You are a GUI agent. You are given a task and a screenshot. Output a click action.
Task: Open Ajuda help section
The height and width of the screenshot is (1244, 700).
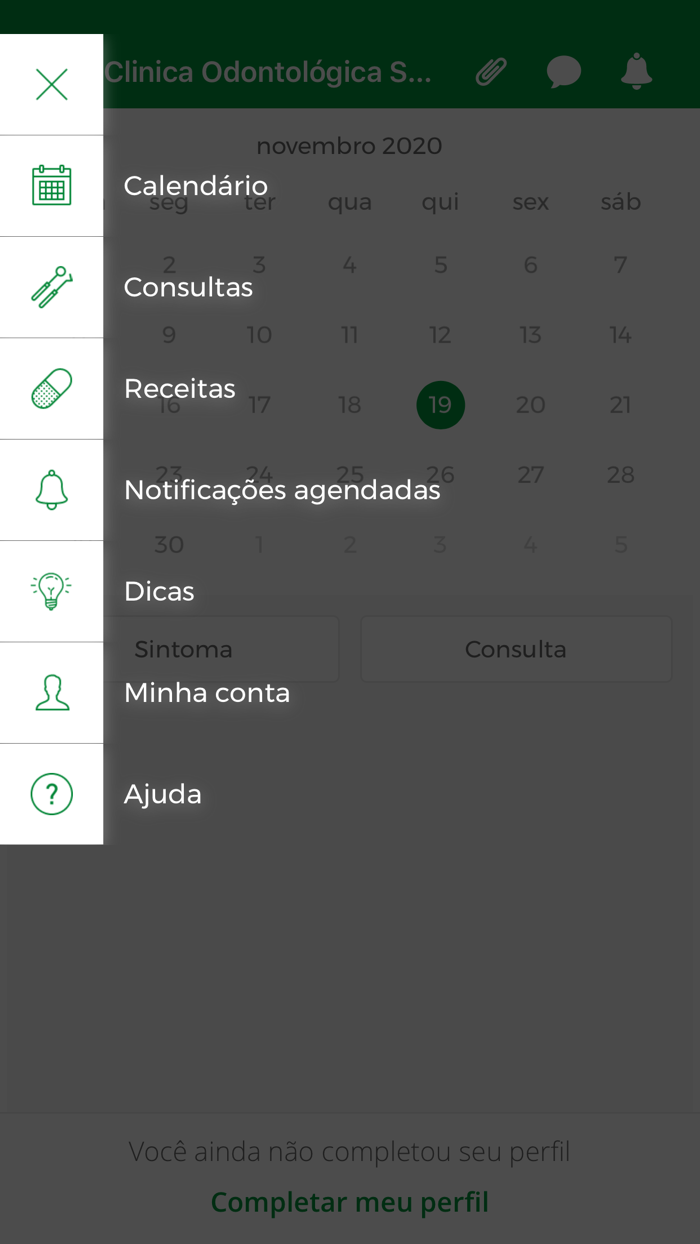coord(162,794)
